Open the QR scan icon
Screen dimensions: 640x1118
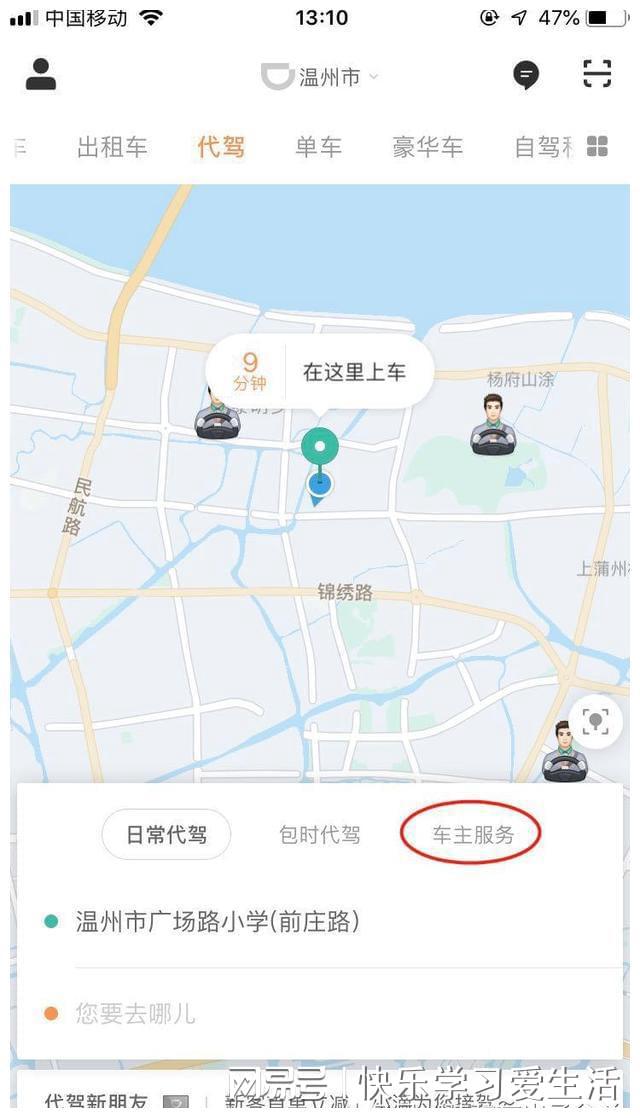pyautogui.click(x=597, y=75)
